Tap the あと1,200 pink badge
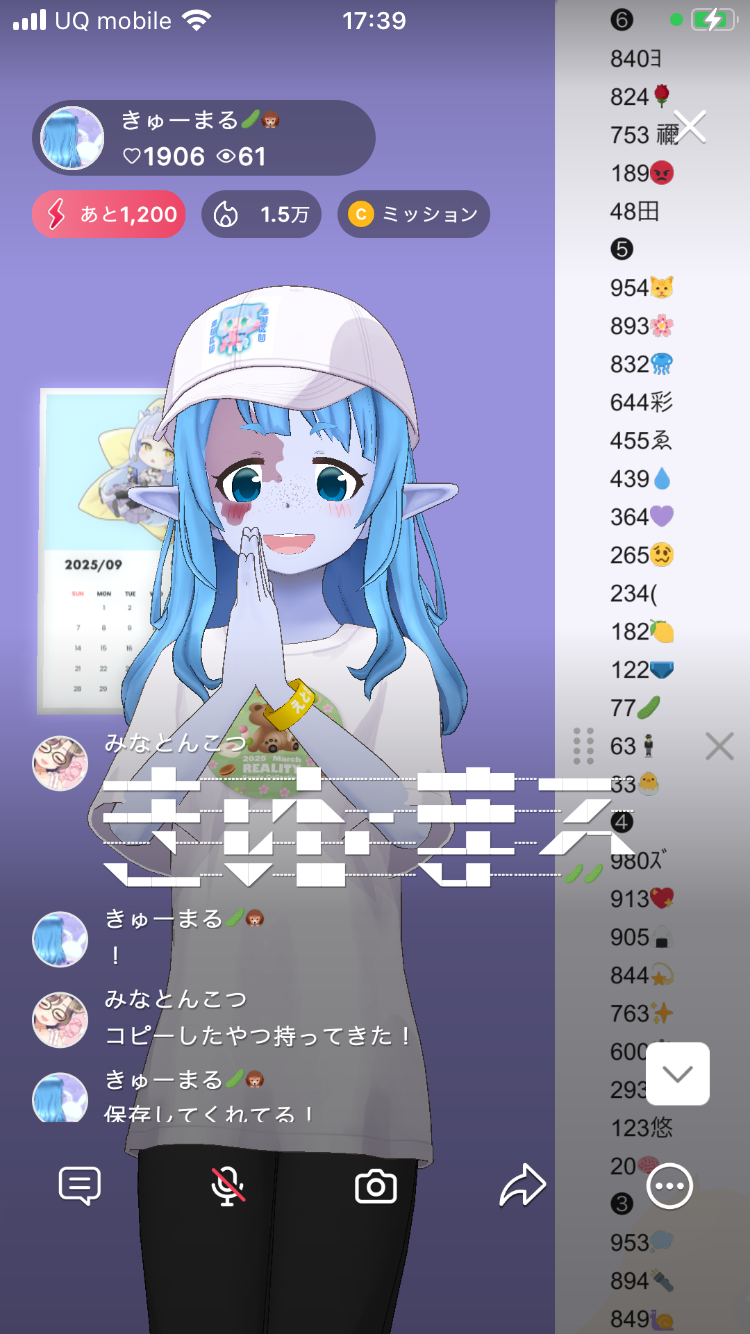Viewport: 750px width, 1334px height. tap(109, 214)
